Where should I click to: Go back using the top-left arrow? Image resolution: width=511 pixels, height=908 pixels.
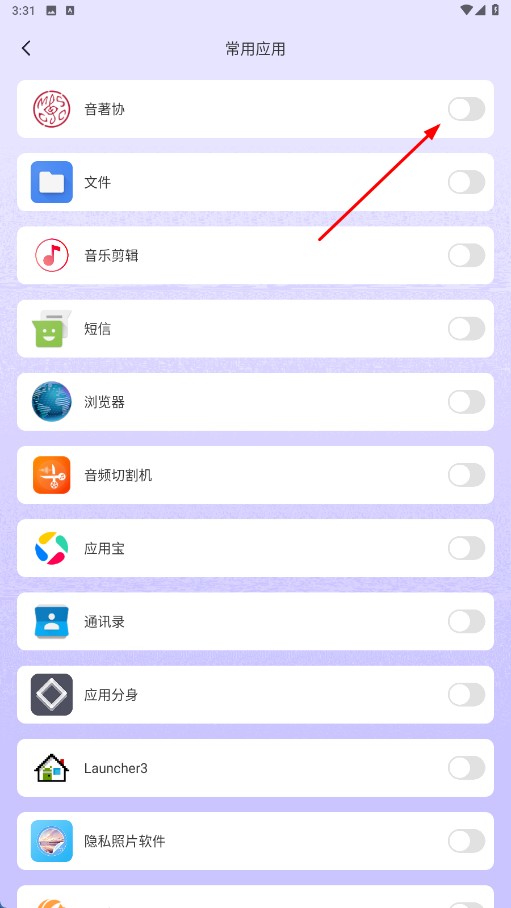pyautogui.click(x=26, y=49)
